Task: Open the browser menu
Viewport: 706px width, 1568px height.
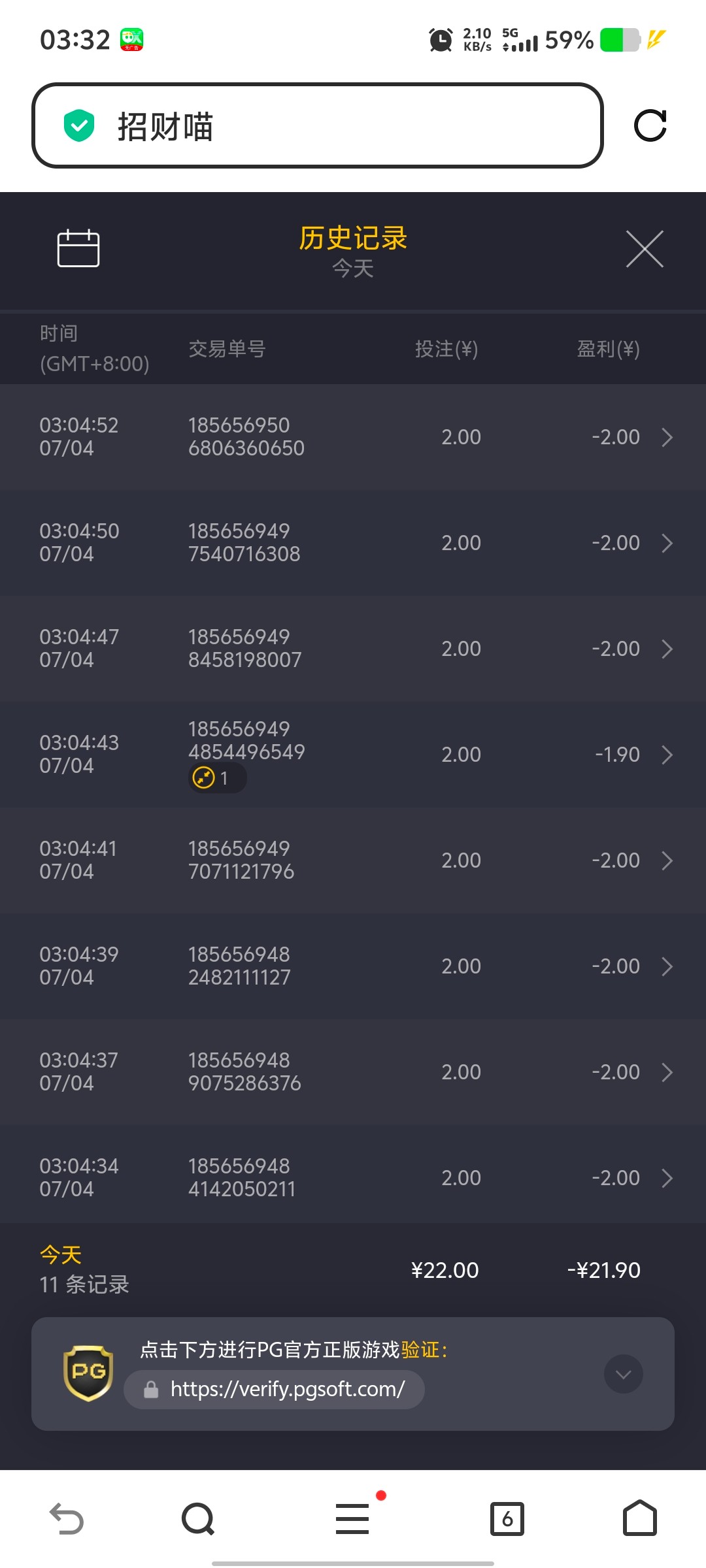Action: coord(353,1518)
